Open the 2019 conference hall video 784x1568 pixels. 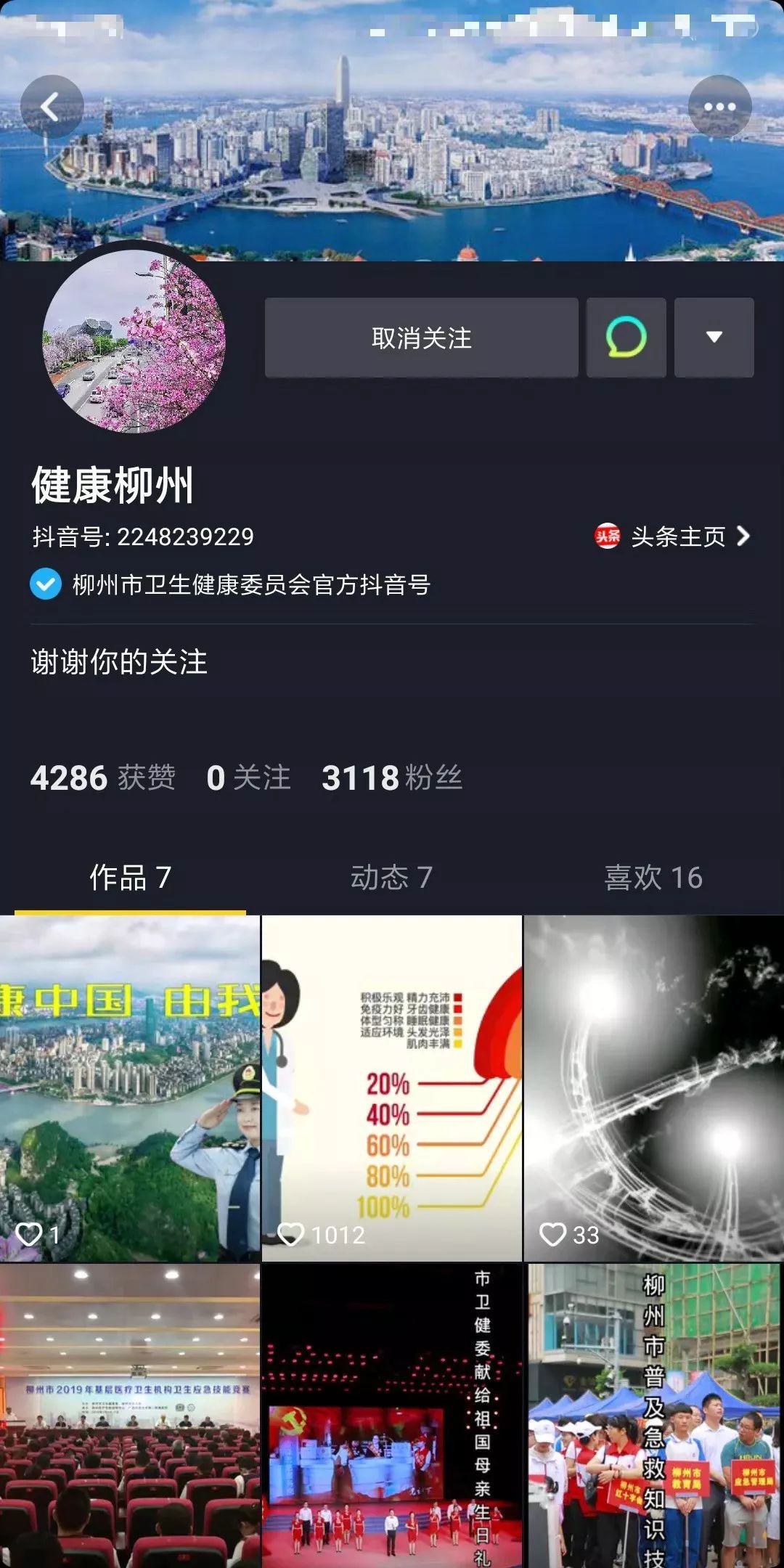(x=130, y=1416)
